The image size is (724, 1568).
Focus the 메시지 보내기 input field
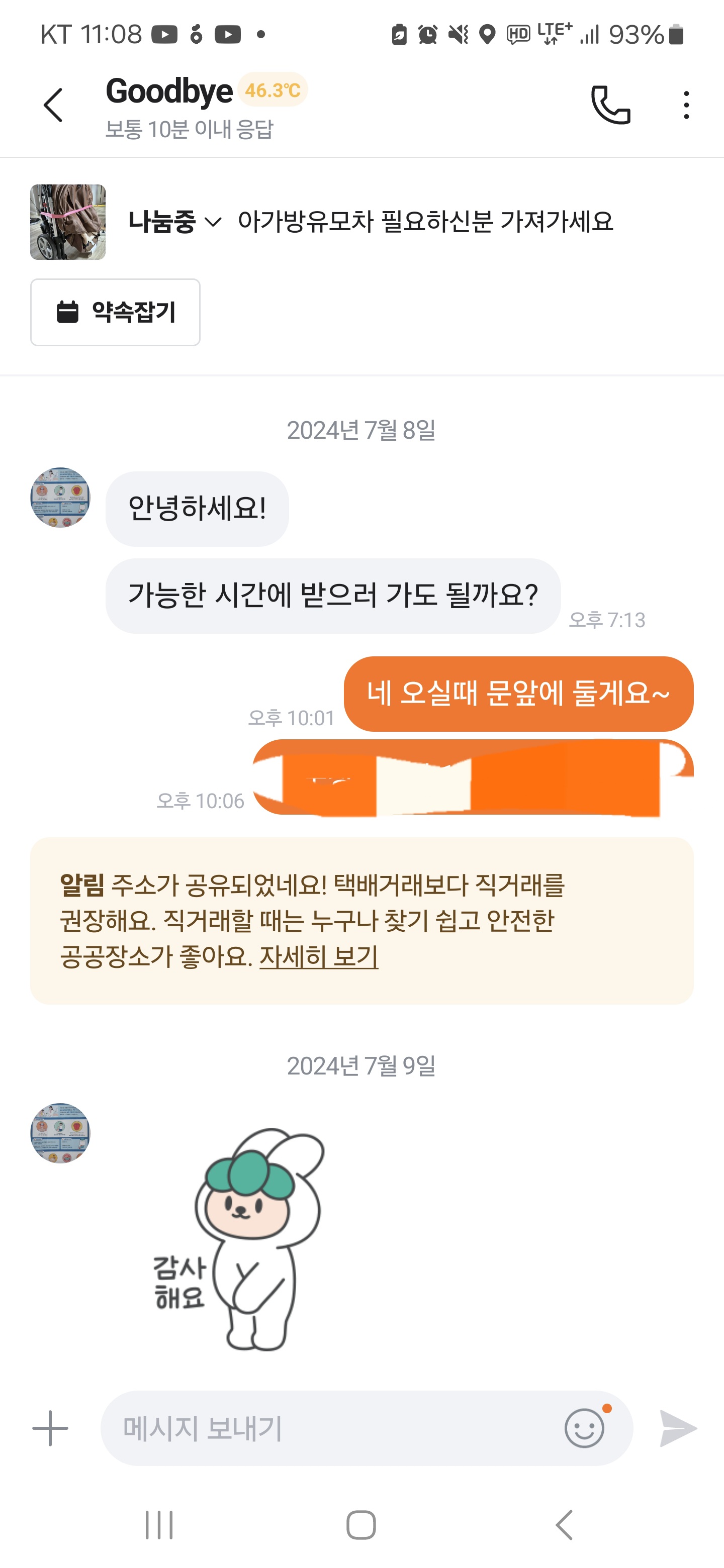click(329, 1428)
